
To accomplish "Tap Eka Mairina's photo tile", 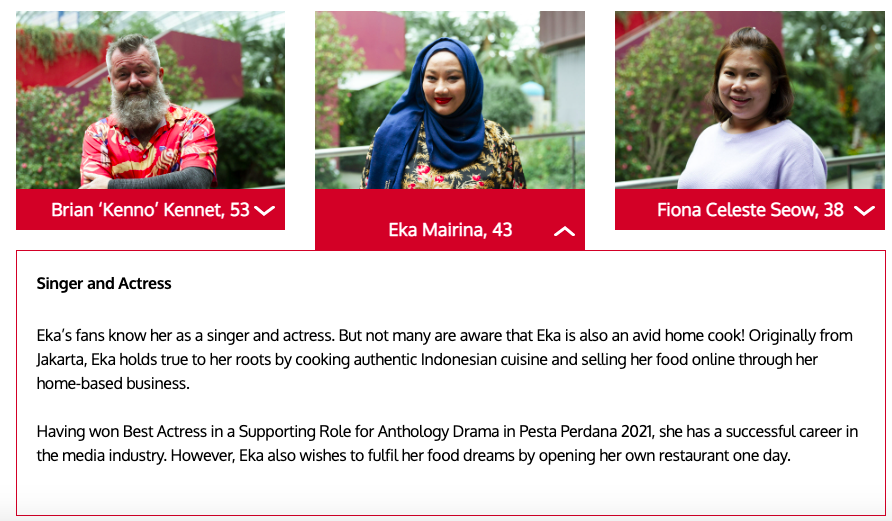I will tap(449, 100).
